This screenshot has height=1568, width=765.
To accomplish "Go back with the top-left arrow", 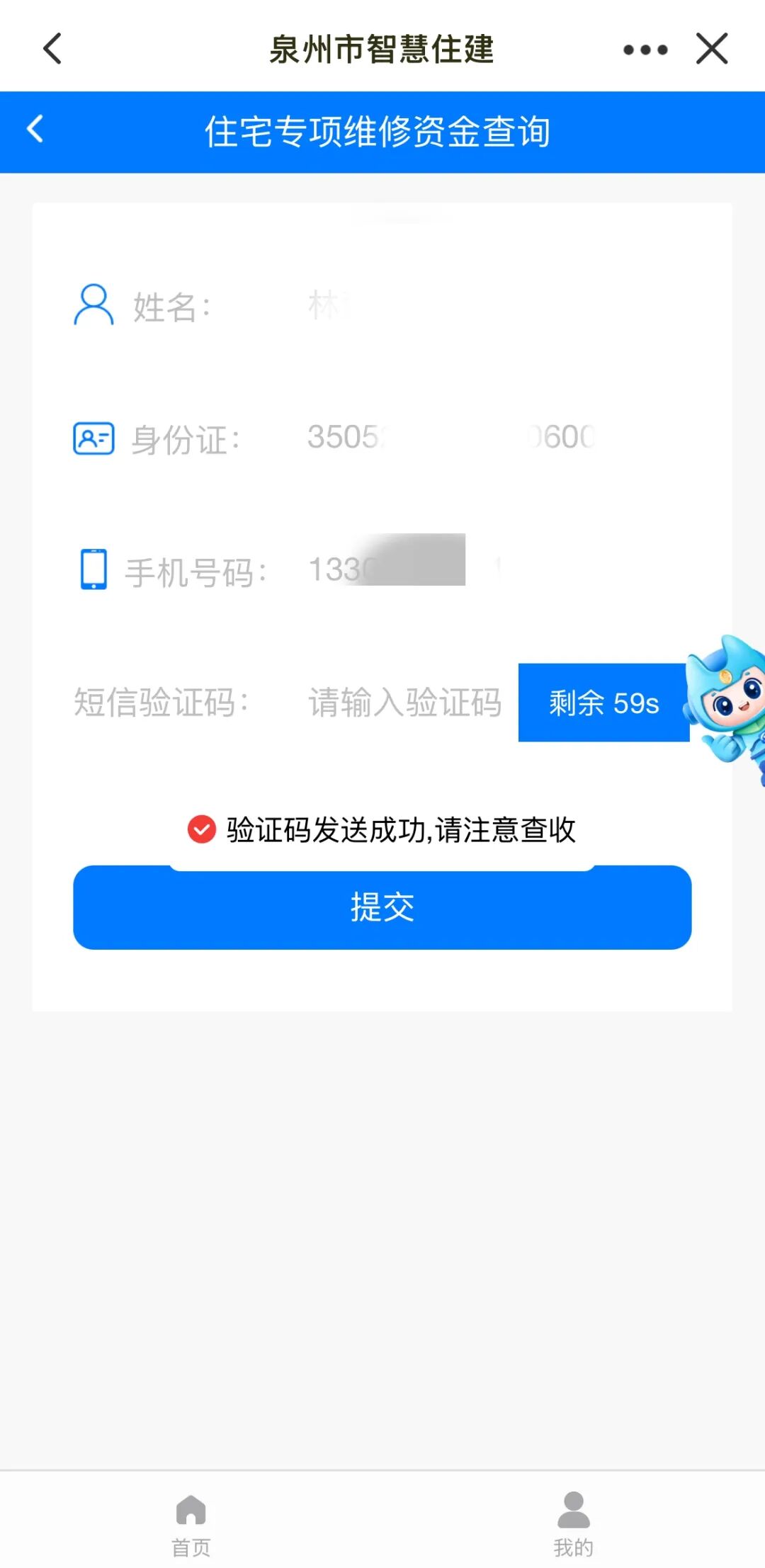I will click(52, 49).
